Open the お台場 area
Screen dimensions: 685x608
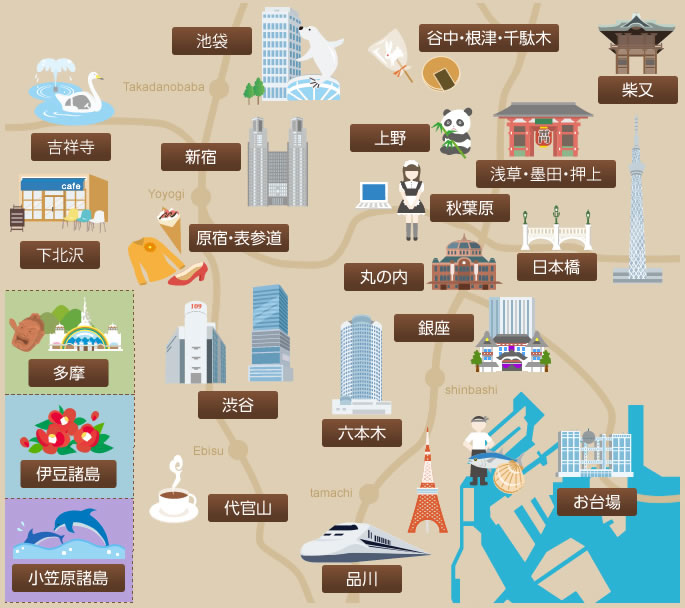(x=596, y=502)
